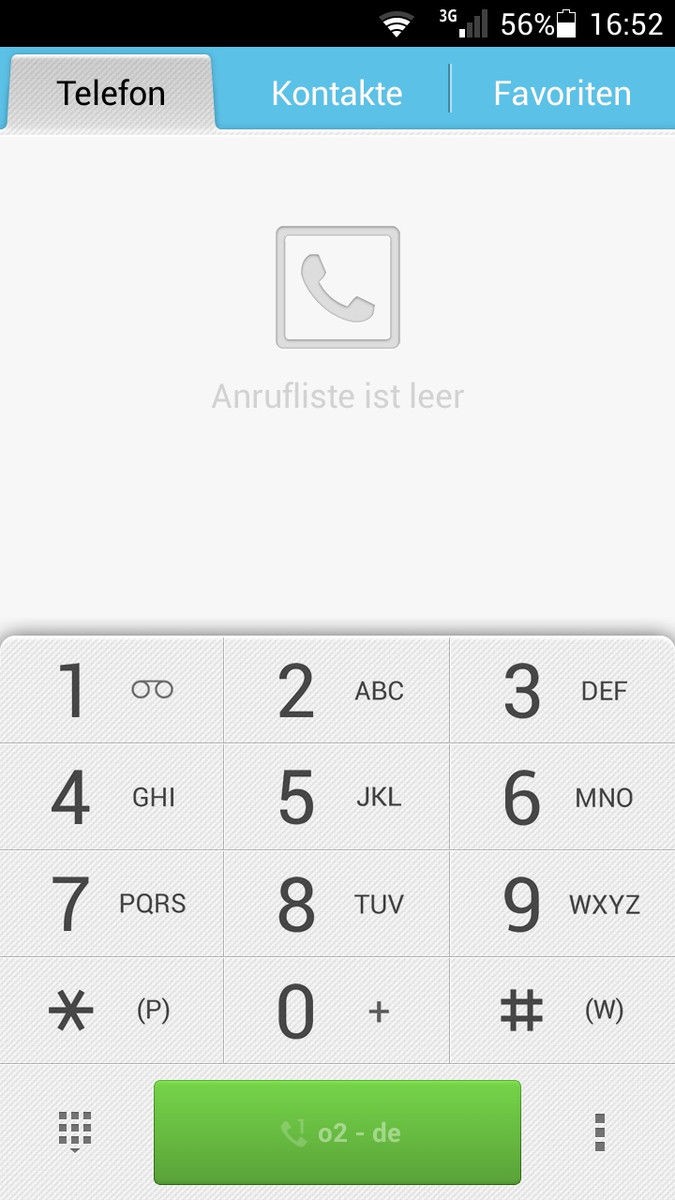Open the Favoriten tab

point(562,93)
